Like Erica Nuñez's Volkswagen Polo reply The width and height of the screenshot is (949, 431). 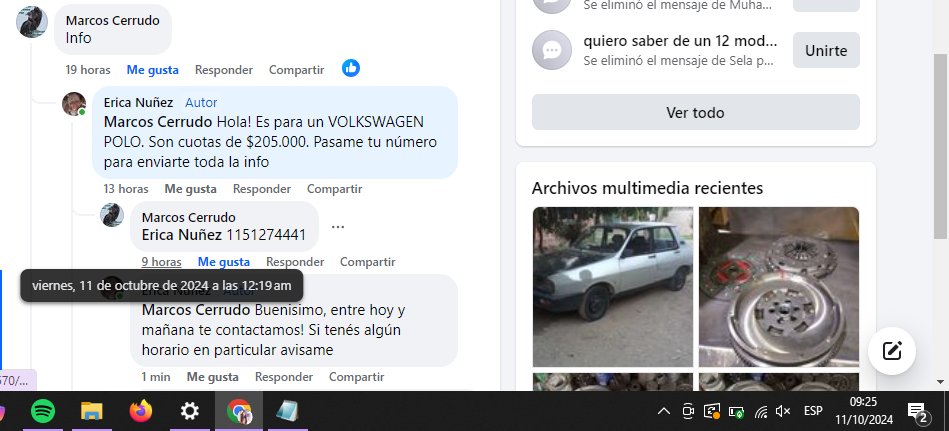190,189
